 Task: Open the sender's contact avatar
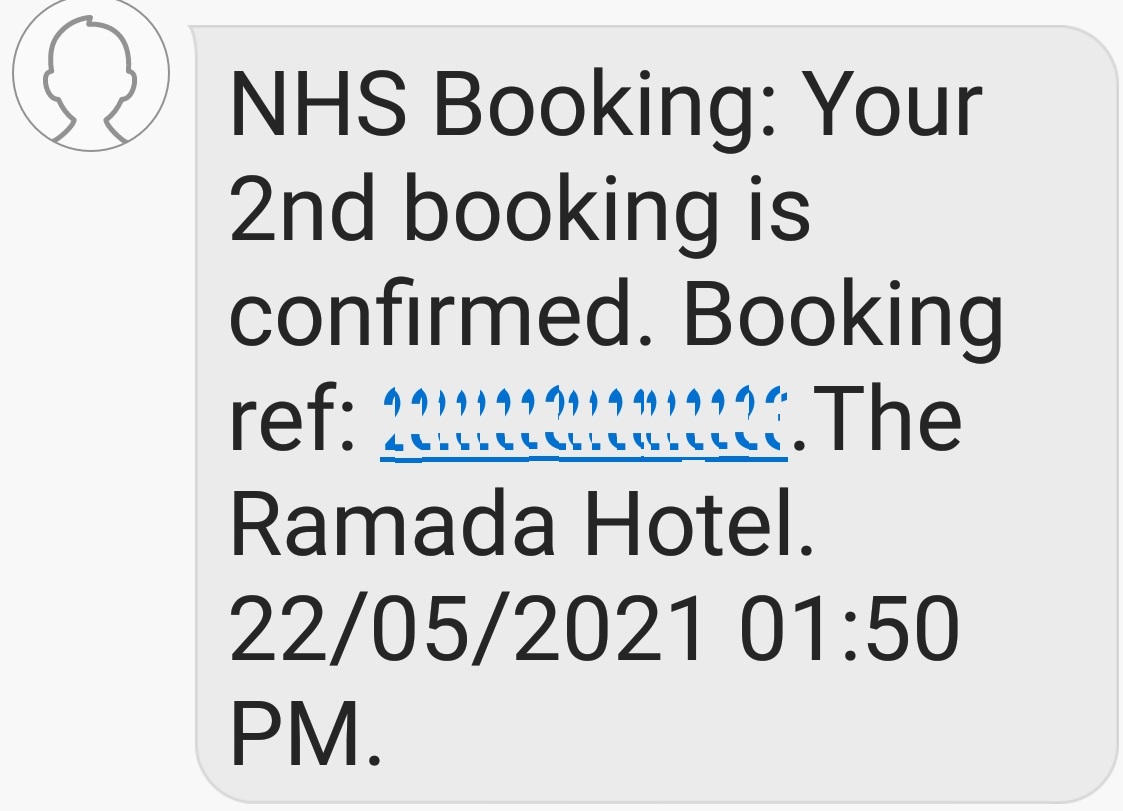[91, 76]
